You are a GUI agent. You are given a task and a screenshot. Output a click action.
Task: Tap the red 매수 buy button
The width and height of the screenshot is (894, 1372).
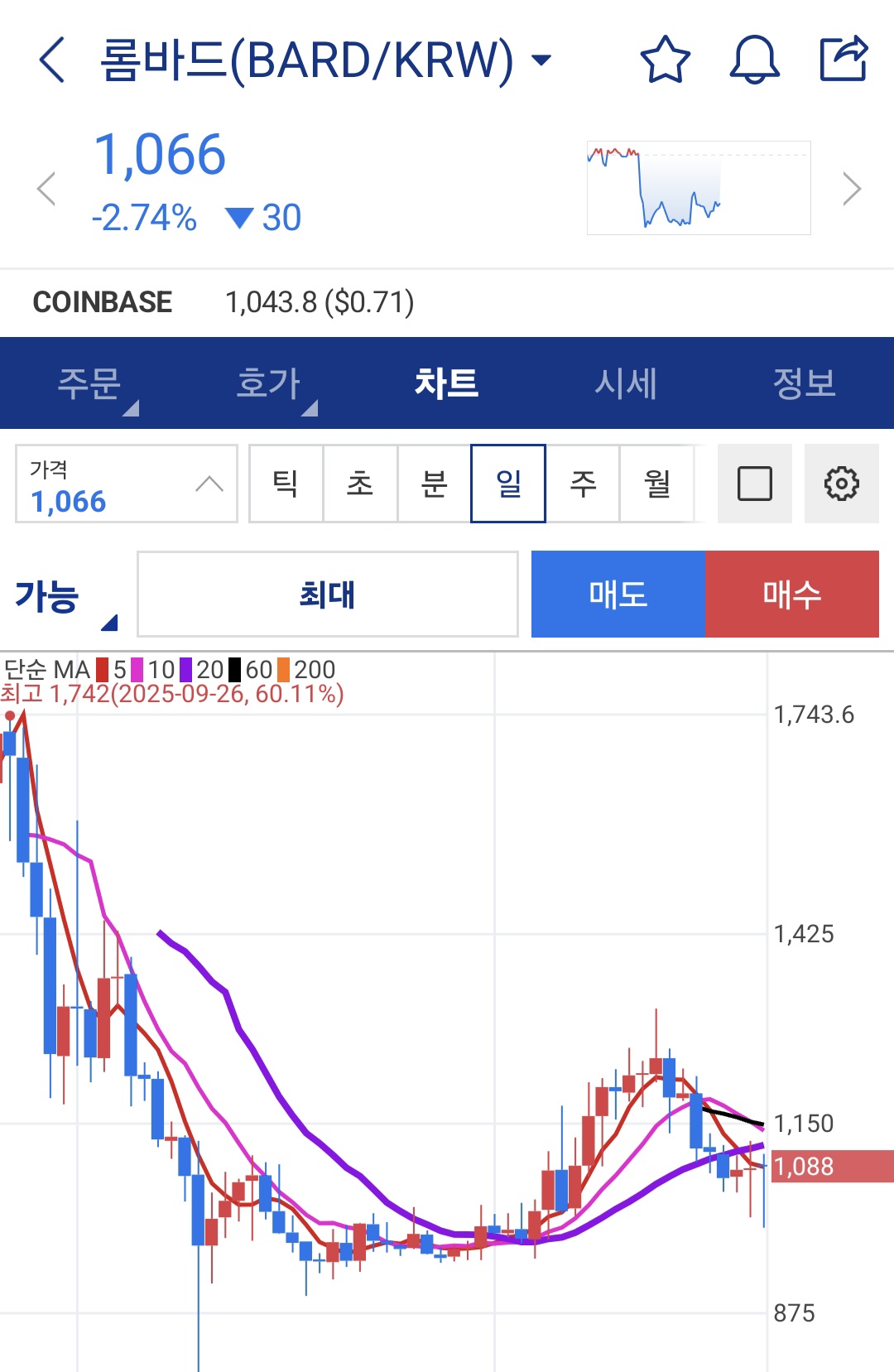pyautogui.click(x=791, y=594)
